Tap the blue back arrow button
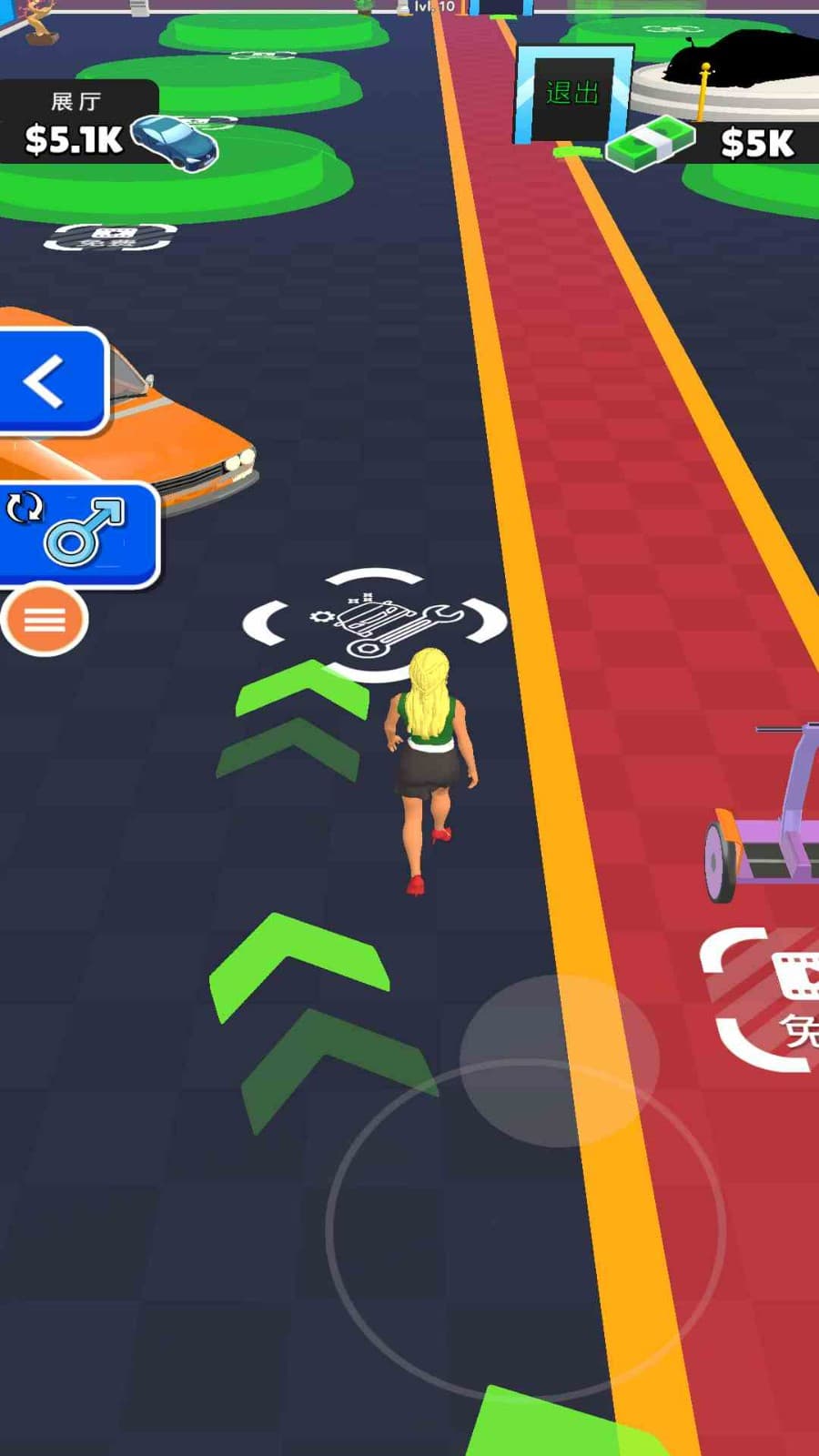 [50, 380]
